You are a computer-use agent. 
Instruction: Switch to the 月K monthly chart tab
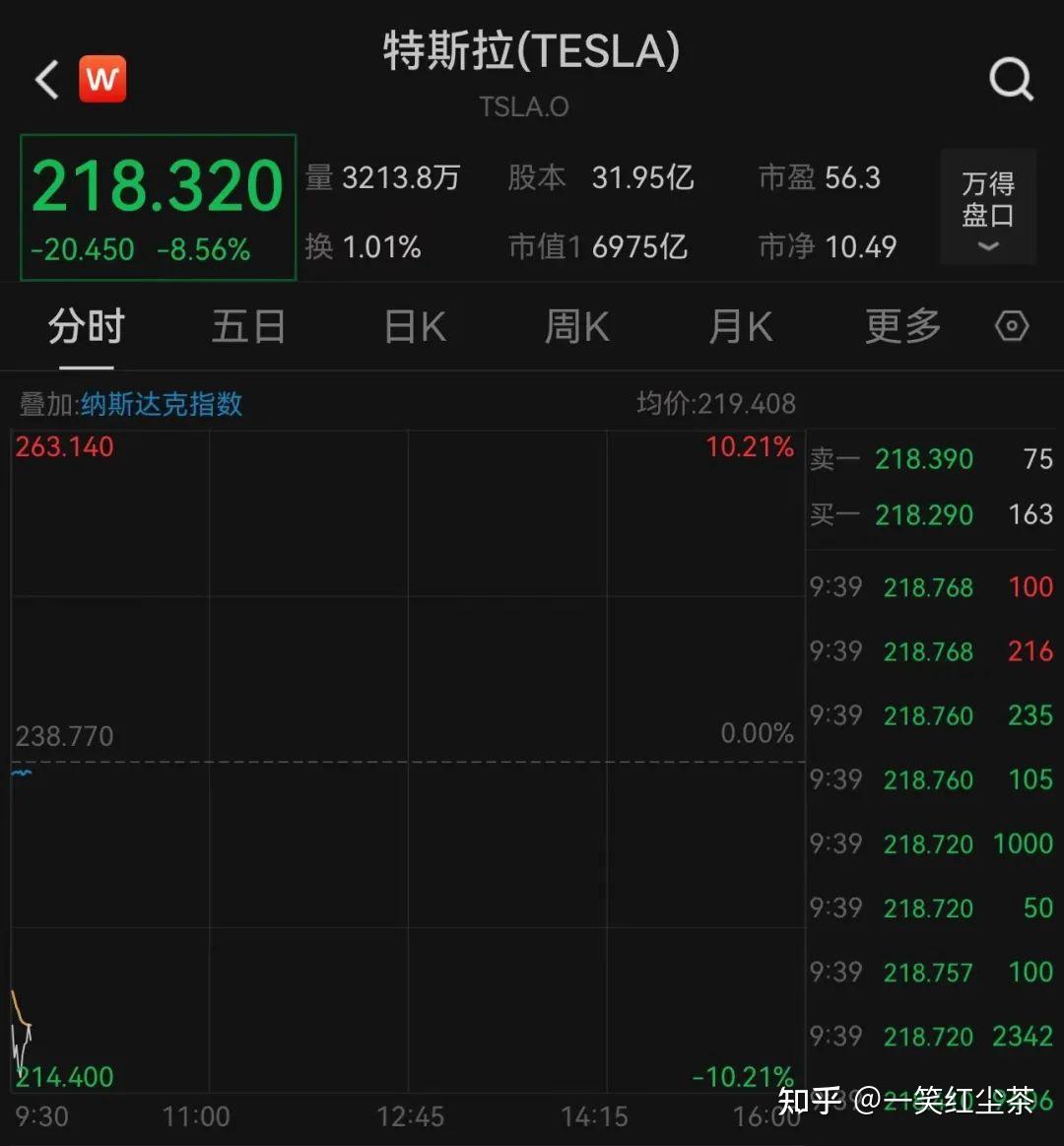(740, 326)
